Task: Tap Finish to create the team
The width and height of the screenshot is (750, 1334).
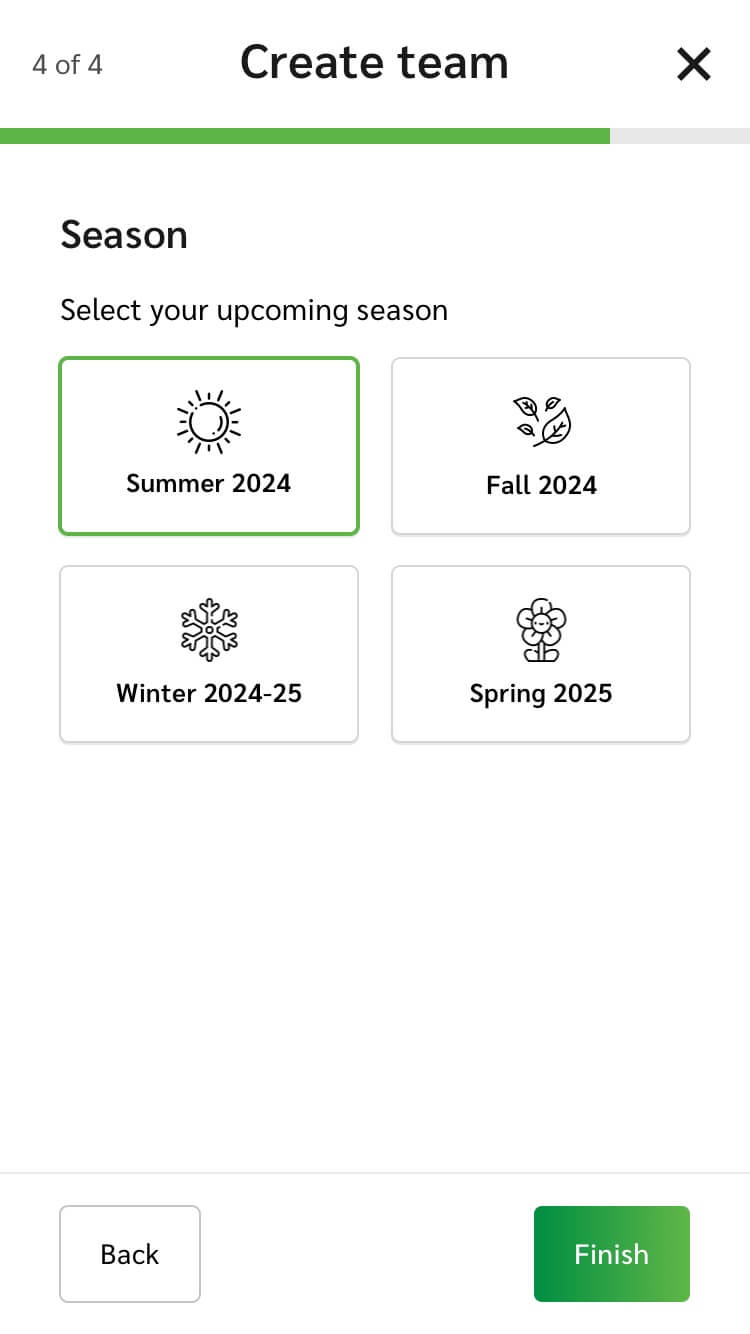Action: tap(611, 1254)
